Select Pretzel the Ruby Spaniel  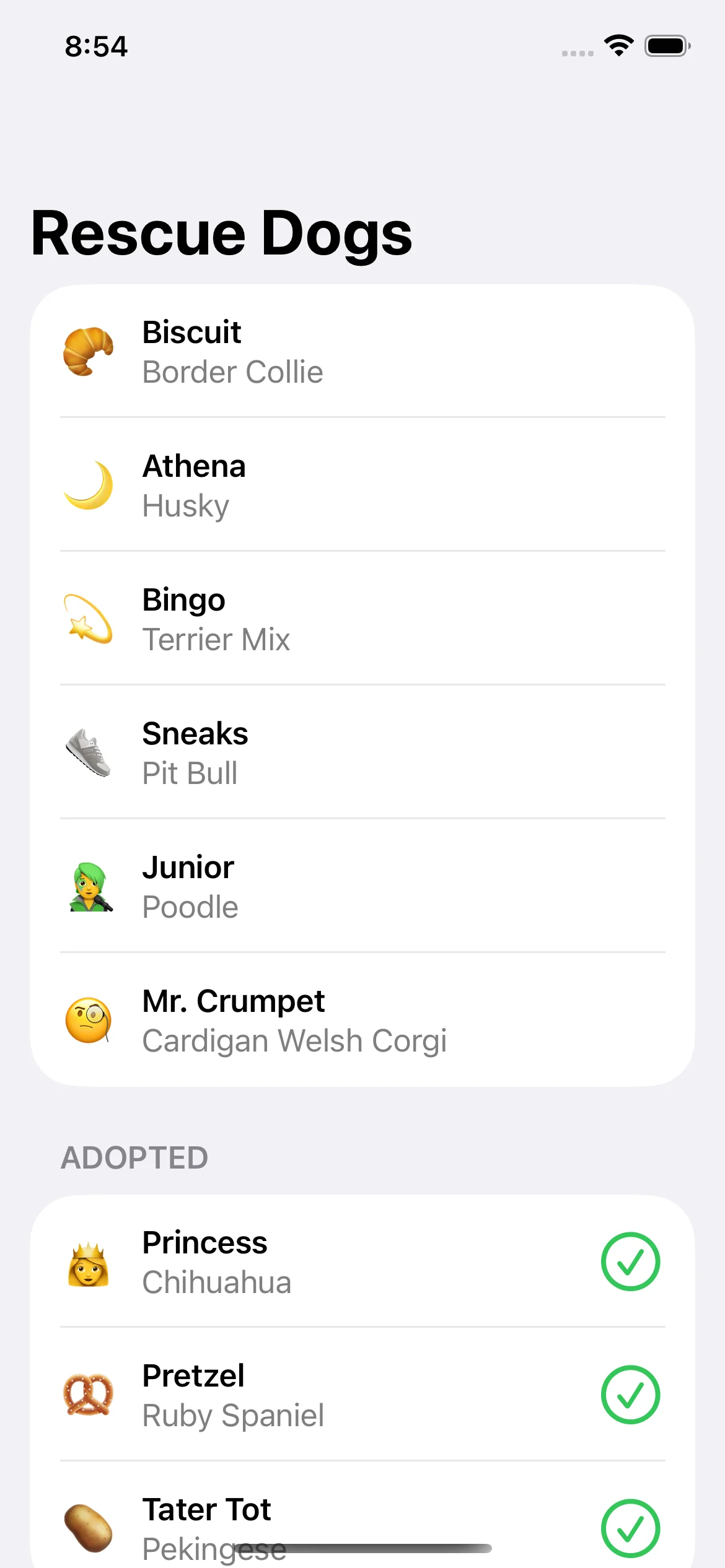tap(362, 1395)
